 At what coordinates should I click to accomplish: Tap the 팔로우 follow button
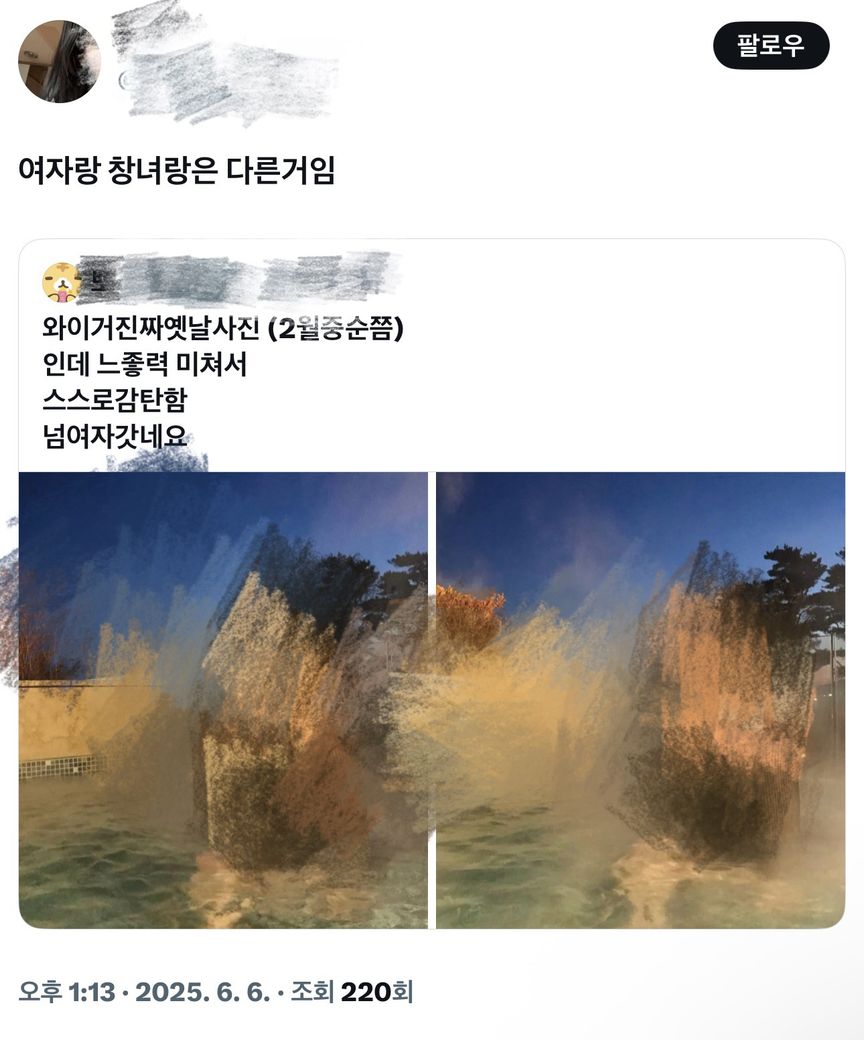(x=770, y=46)
